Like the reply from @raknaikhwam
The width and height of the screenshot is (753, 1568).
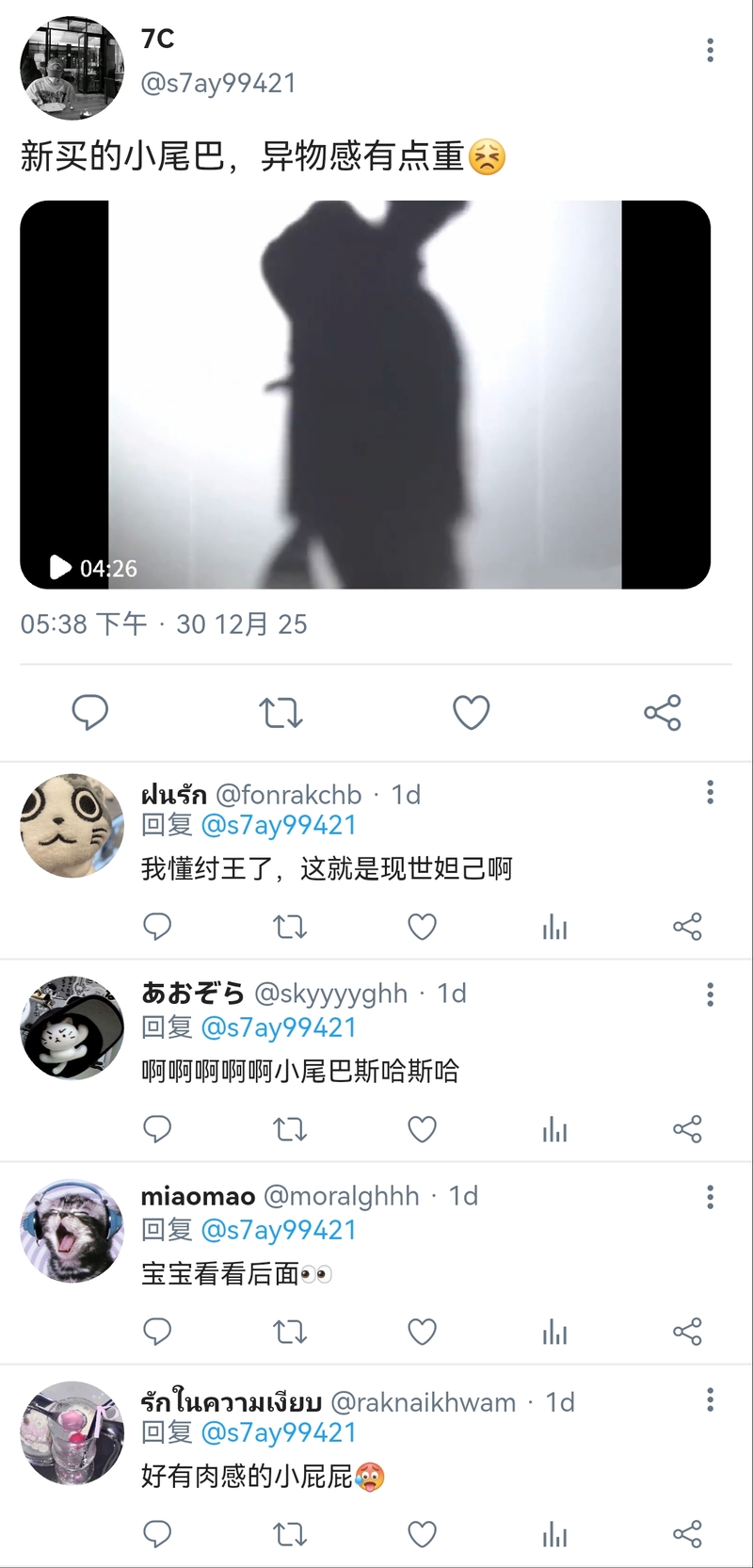click(x=422, y=1534)
